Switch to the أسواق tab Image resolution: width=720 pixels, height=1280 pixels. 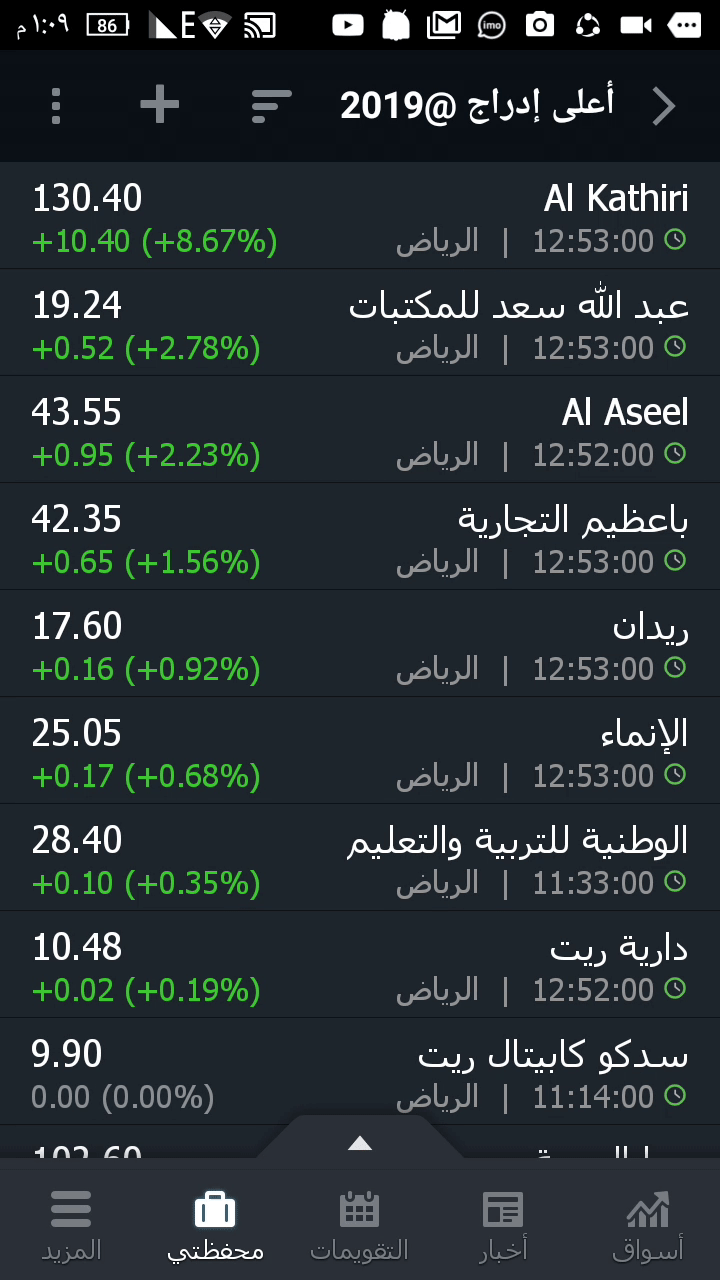tap(647, 1224)
